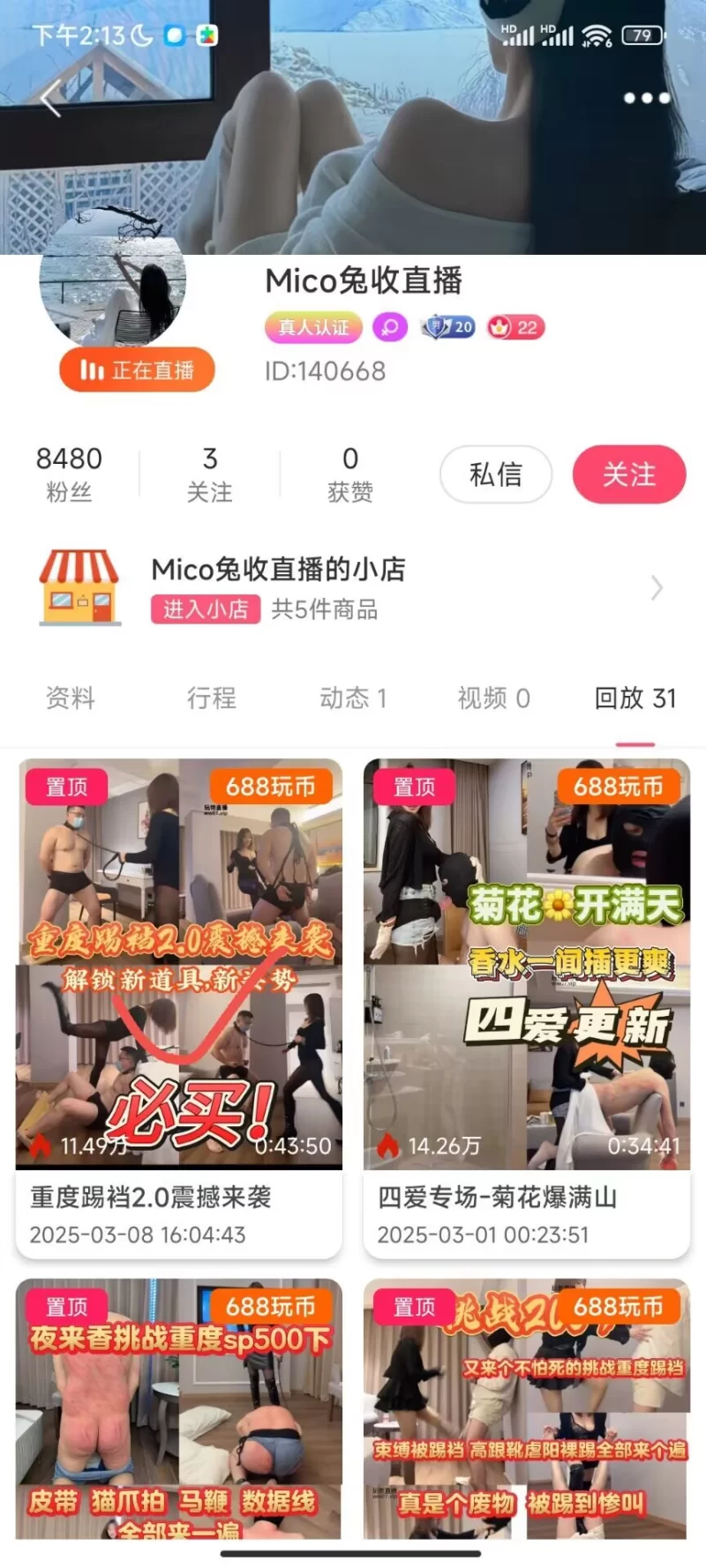View the 8480 粉丝 followers list
This screenshot has width=706, height=1568.
69,474
